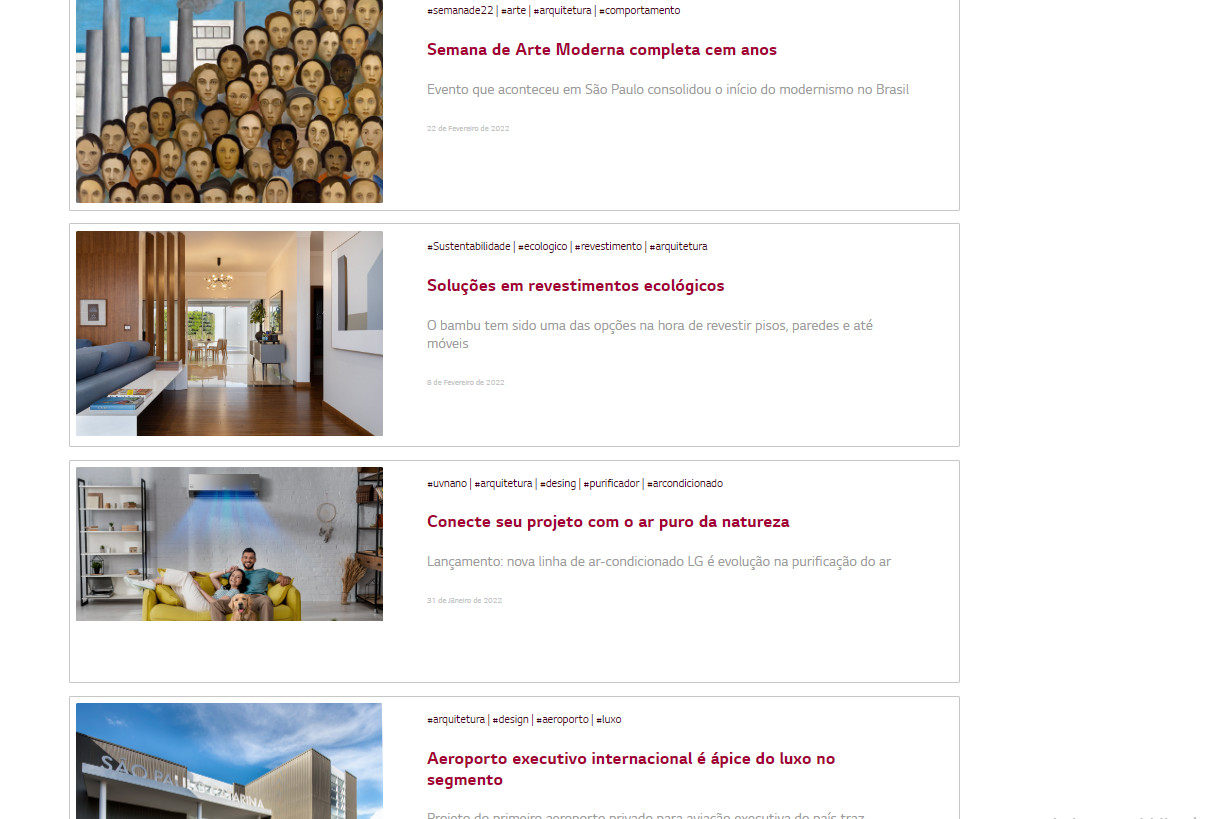Select the #Sustentabilidade tag
Screen dimensions: 1226x819
469,247
